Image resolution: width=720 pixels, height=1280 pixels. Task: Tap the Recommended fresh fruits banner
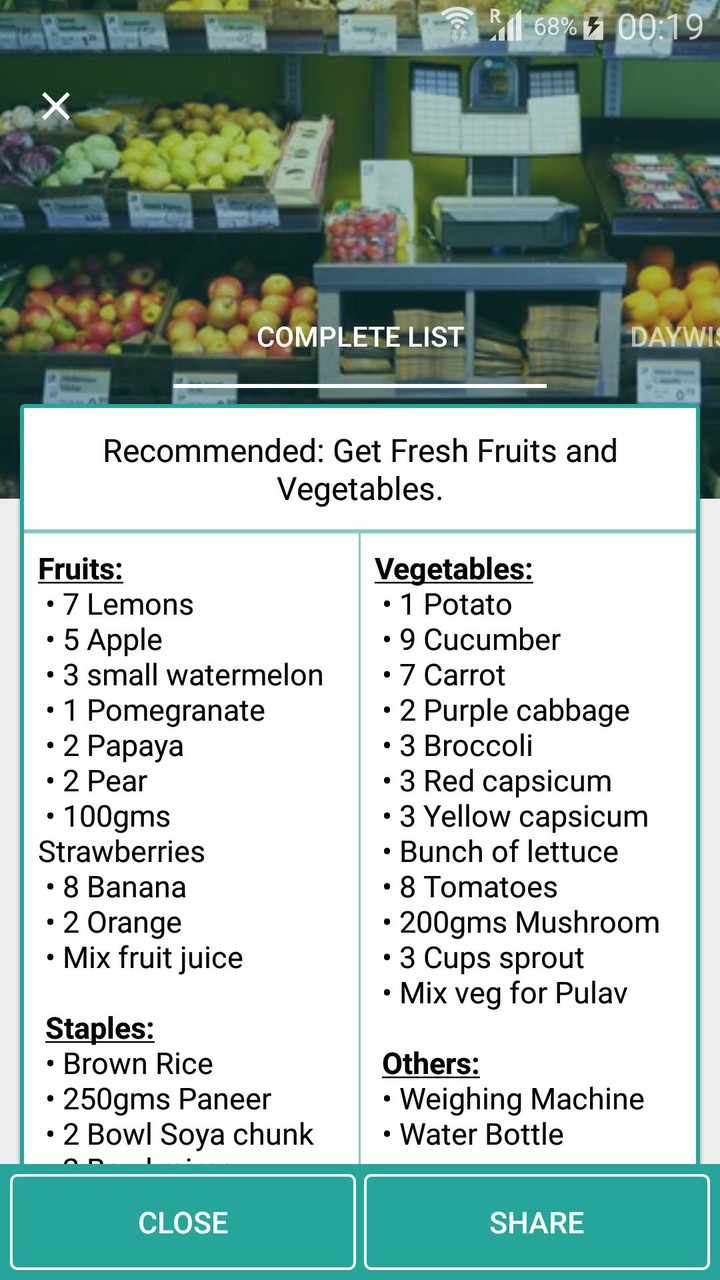360,469
